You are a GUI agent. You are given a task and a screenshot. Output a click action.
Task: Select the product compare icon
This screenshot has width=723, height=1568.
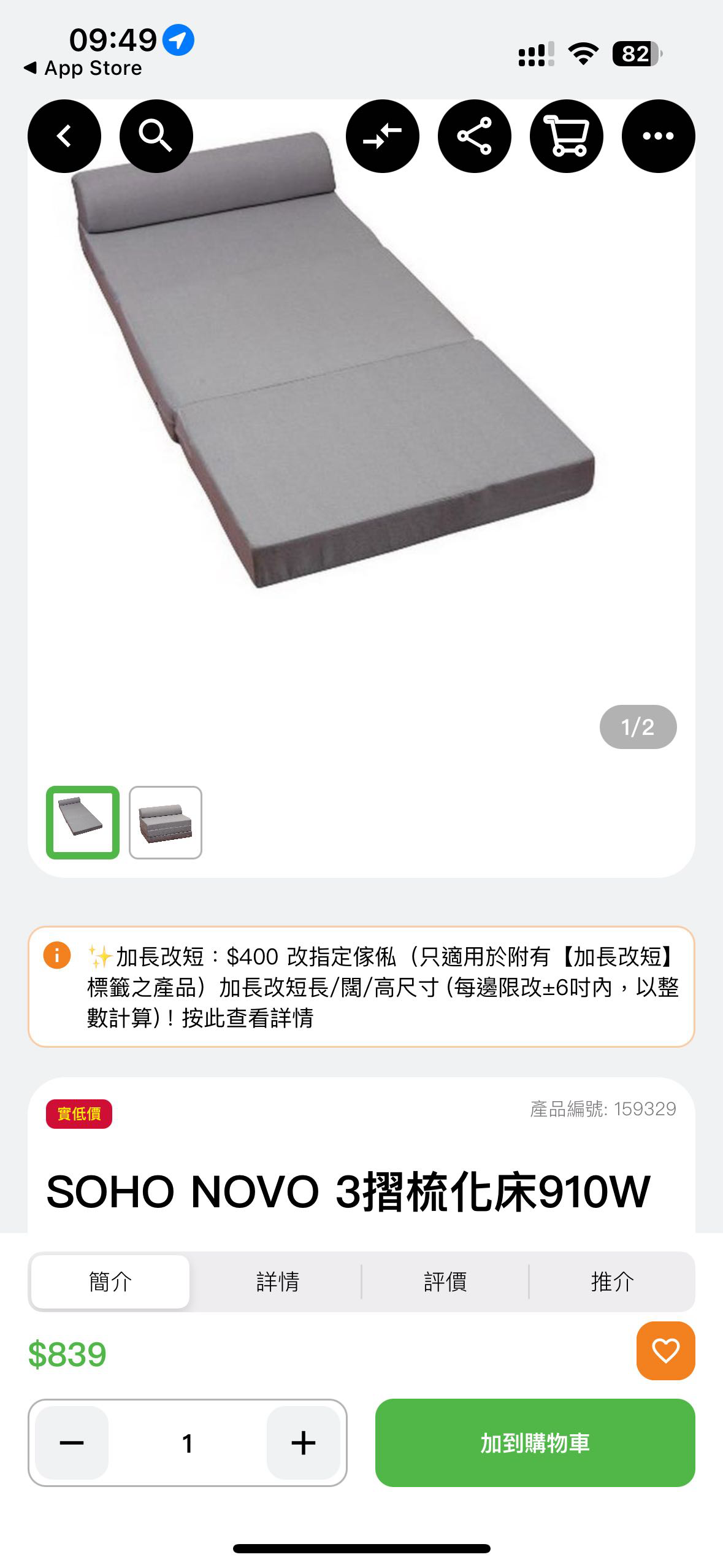(383, 136)
